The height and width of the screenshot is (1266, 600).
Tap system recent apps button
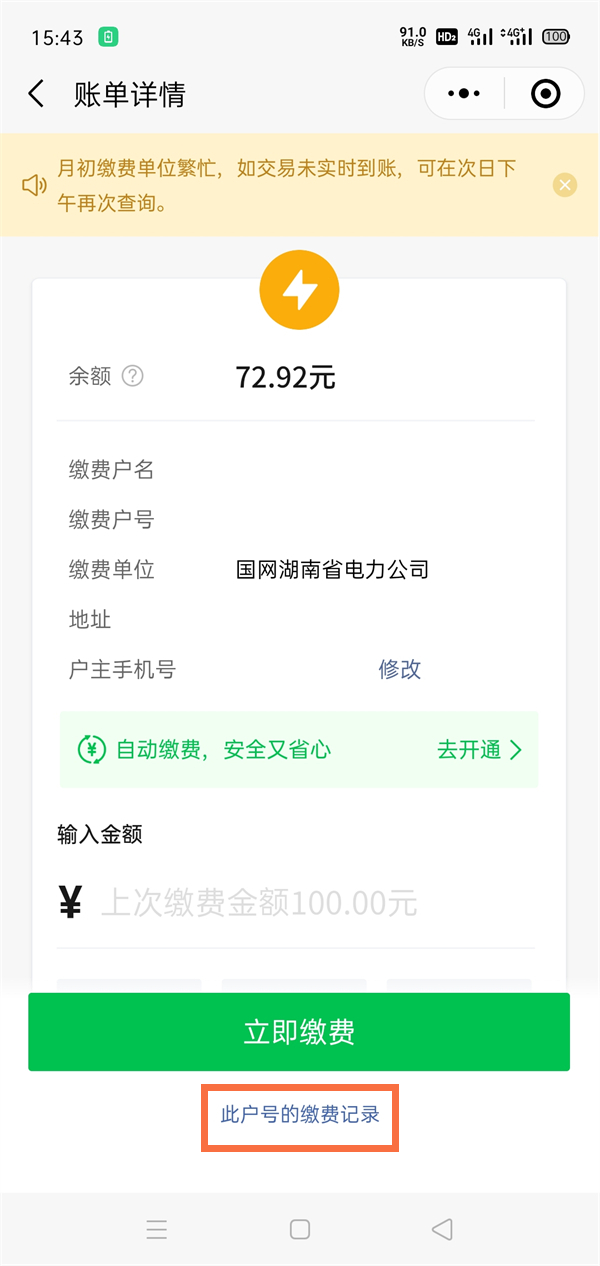[x=157, y=1230]
